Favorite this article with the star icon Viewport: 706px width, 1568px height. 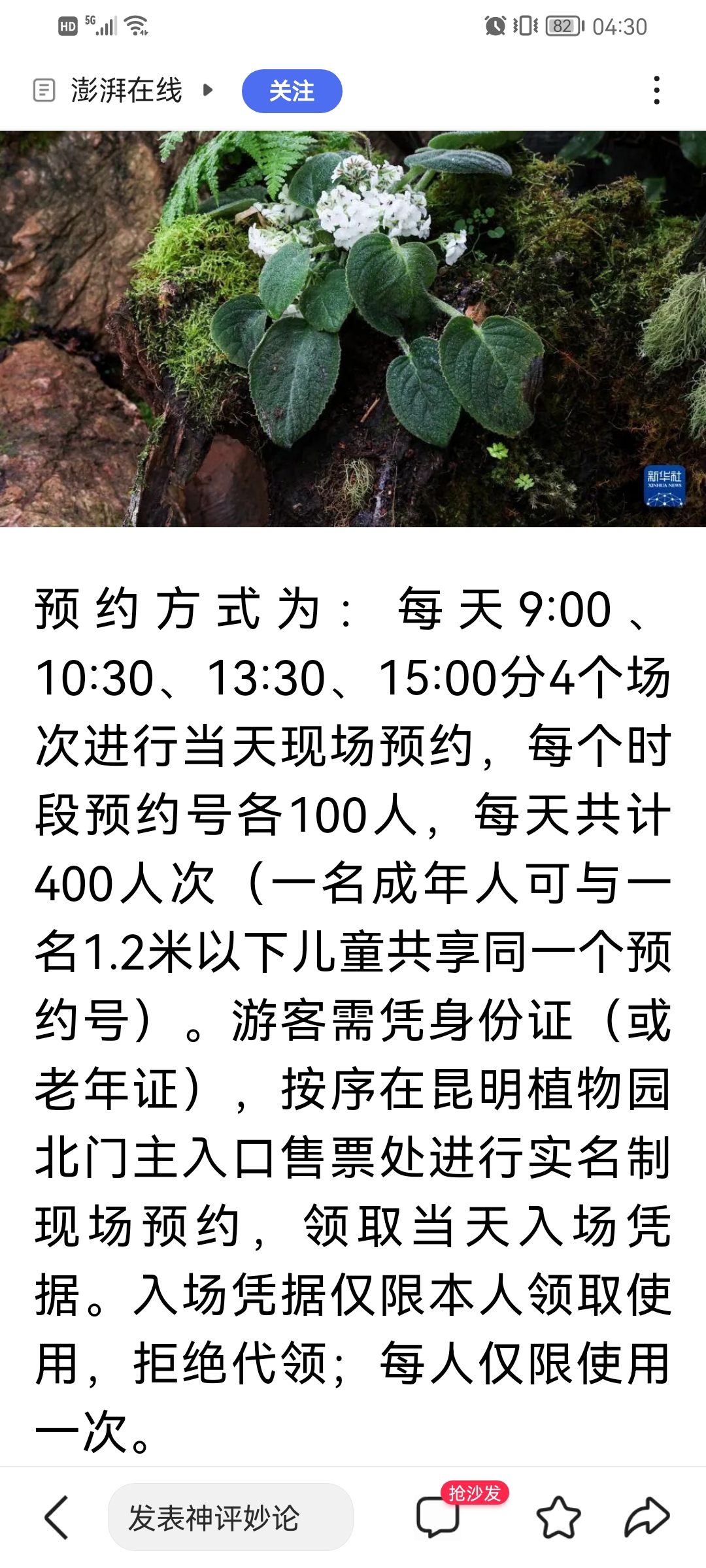click(x=558, y=1517)
